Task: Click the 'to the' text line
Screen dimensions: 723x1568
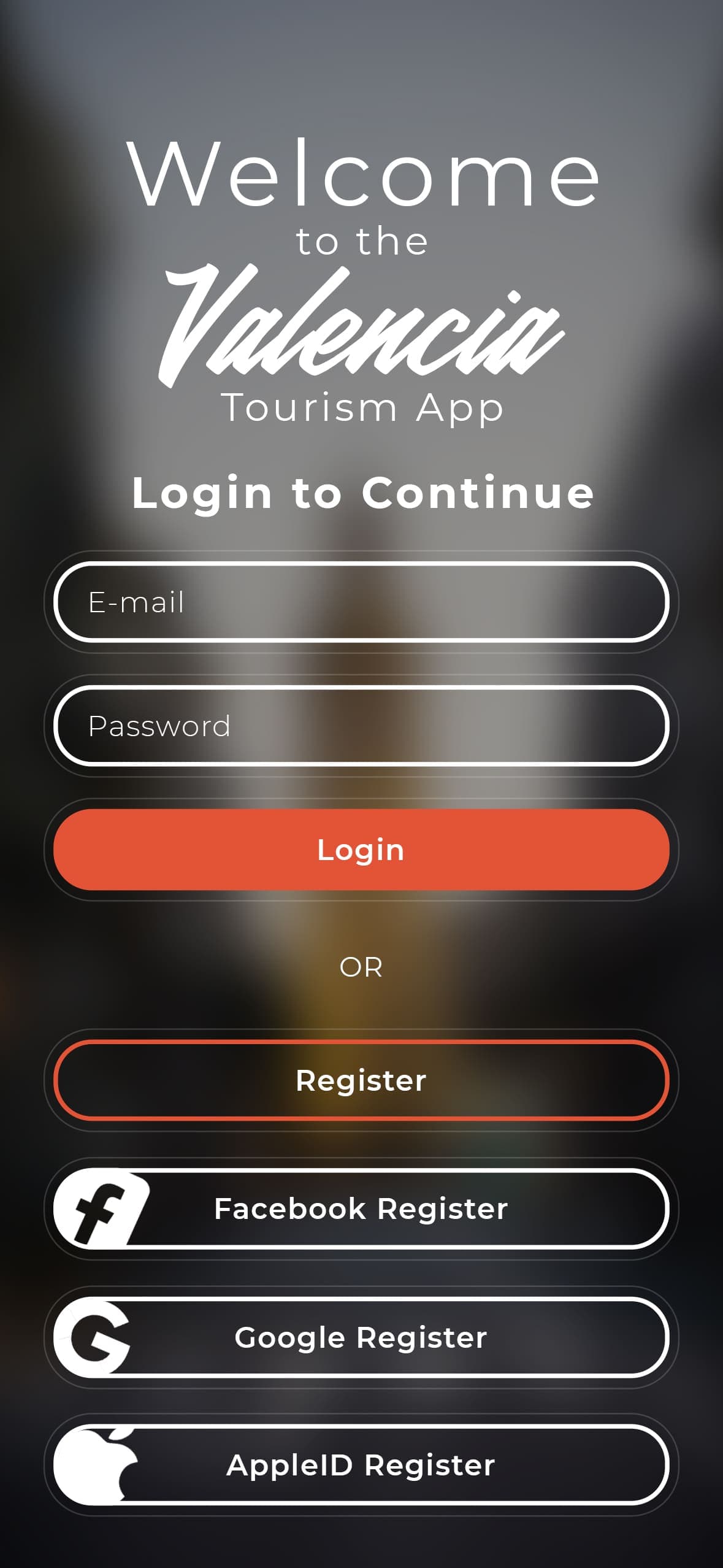Action: pyautogui.click(x=362, y=240)
